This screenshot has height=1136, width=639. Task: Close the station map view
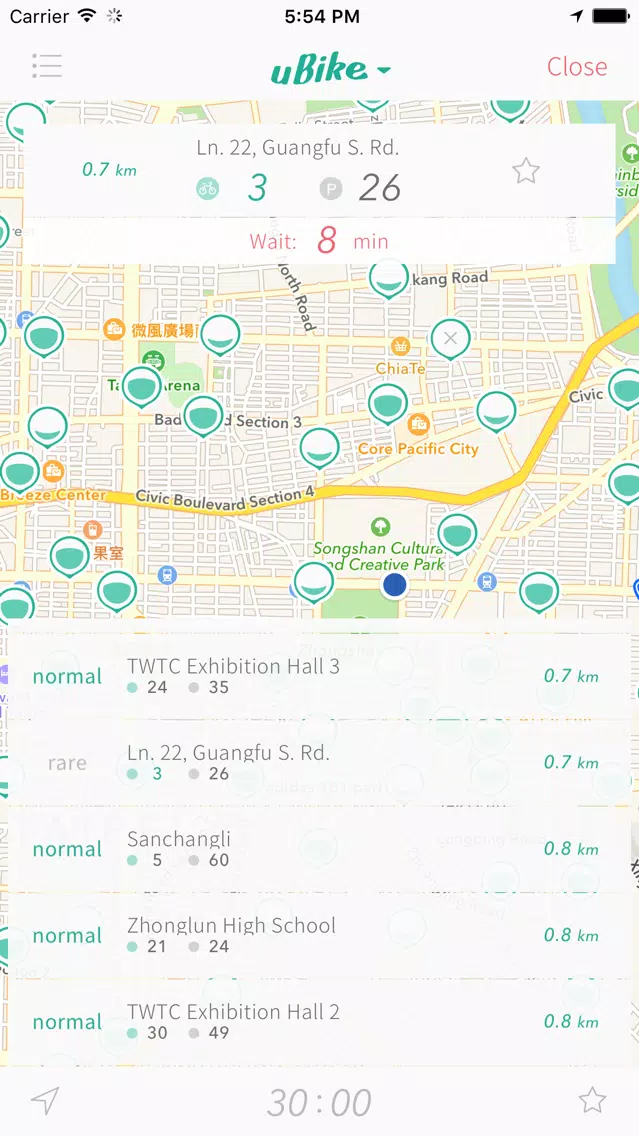(x=577, y=67)
